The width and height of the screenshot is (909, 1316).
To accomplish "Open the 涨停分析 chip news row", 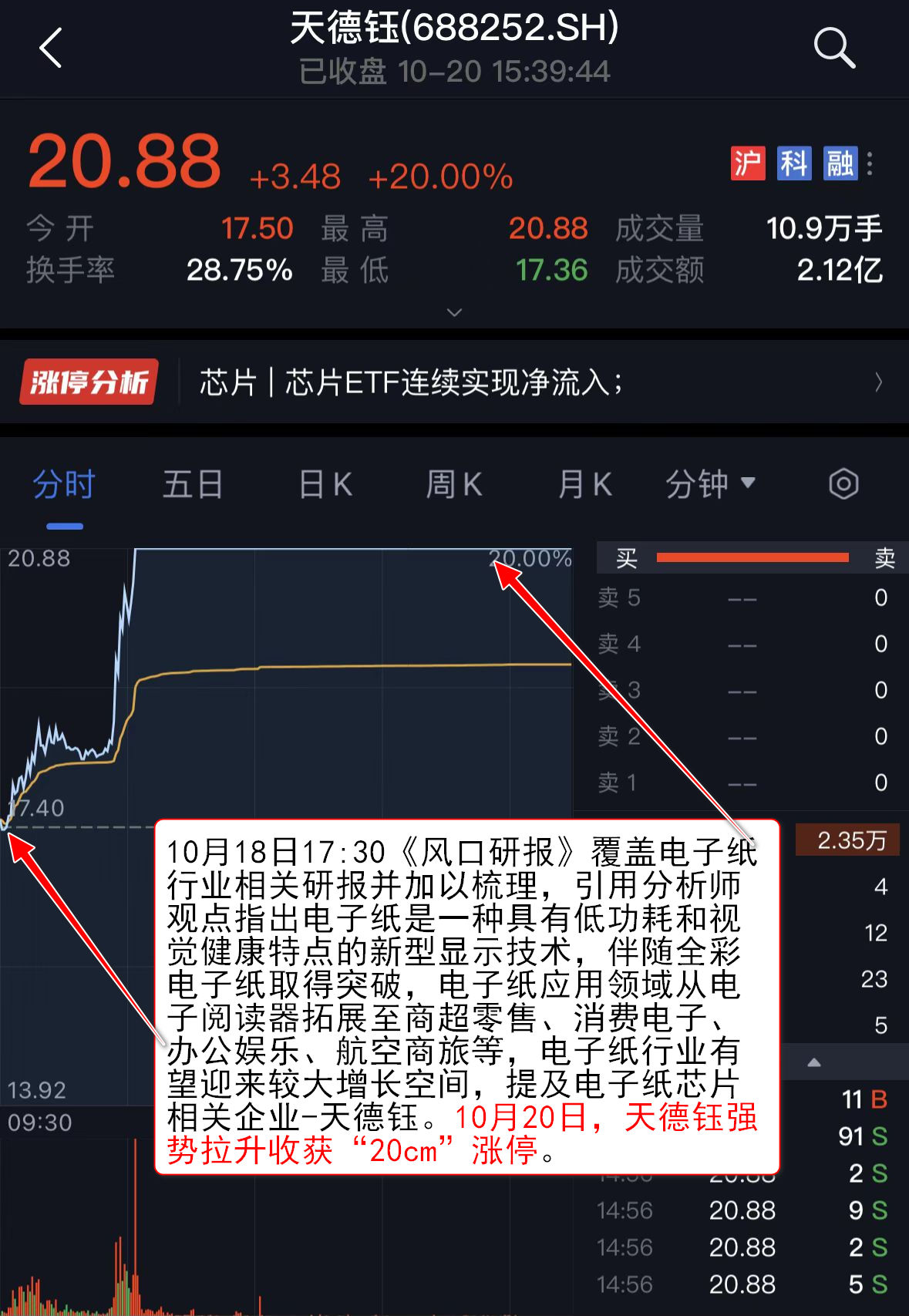I will click(x=454, y=382).
